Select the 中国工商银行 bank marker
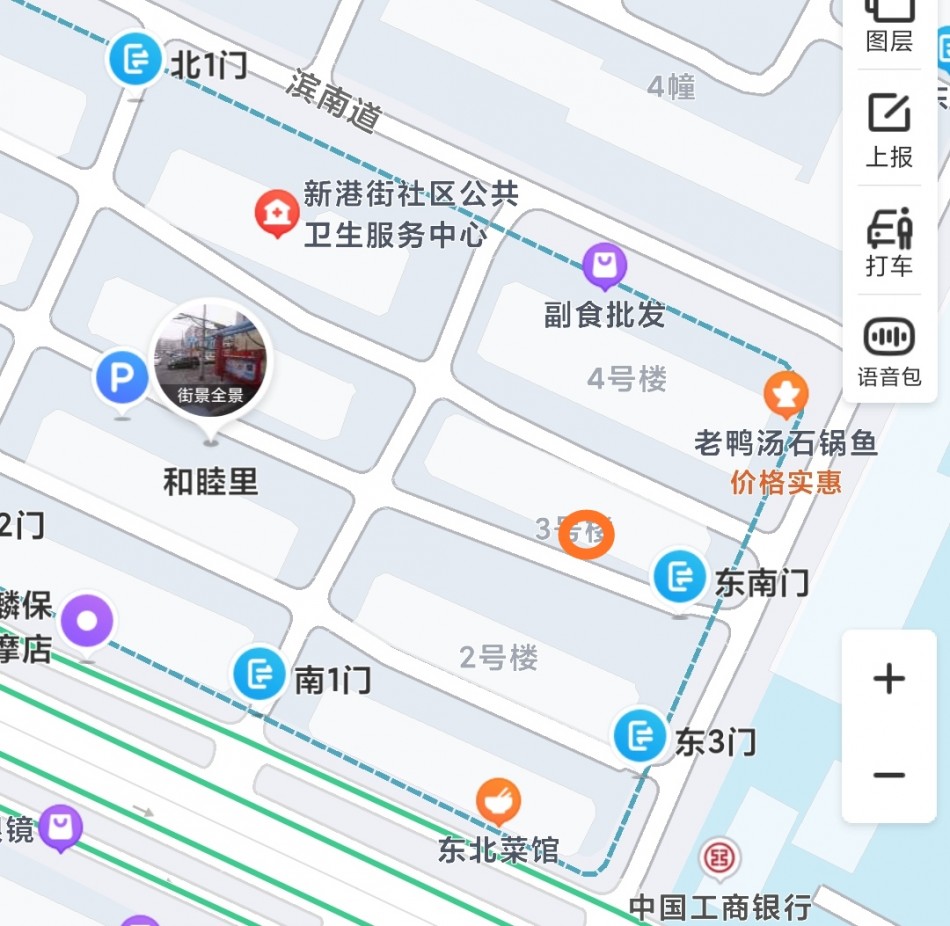This screenshot has height=926, width=950. coord(718,857)
